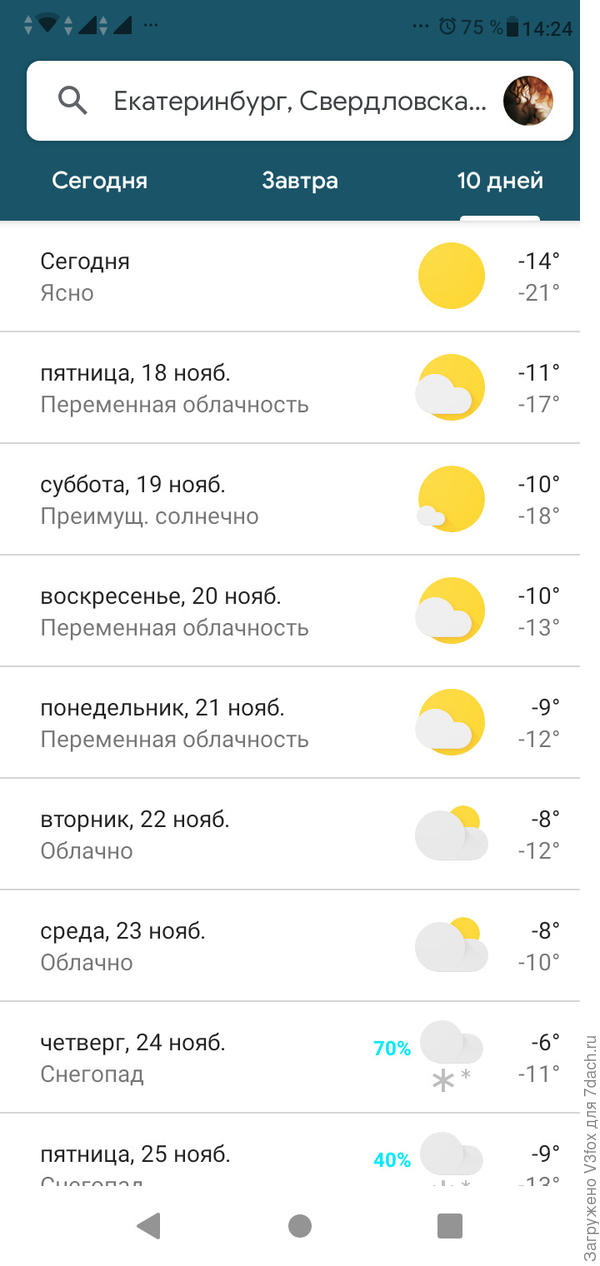
Task: Open среда, 23 нояб. forecast
Action: [x=290, y=946]
